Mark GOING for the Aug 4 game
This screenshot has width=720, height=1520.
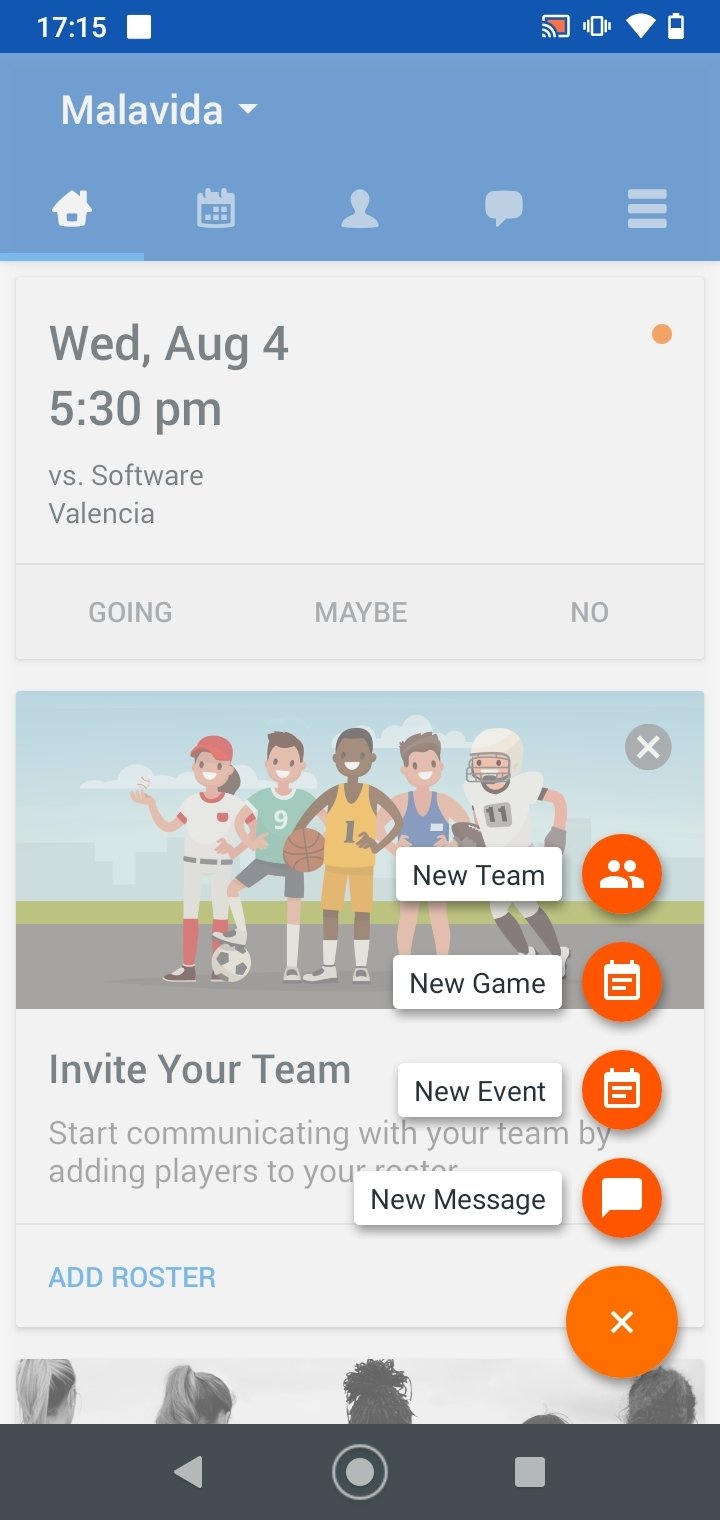click(130, 612)
